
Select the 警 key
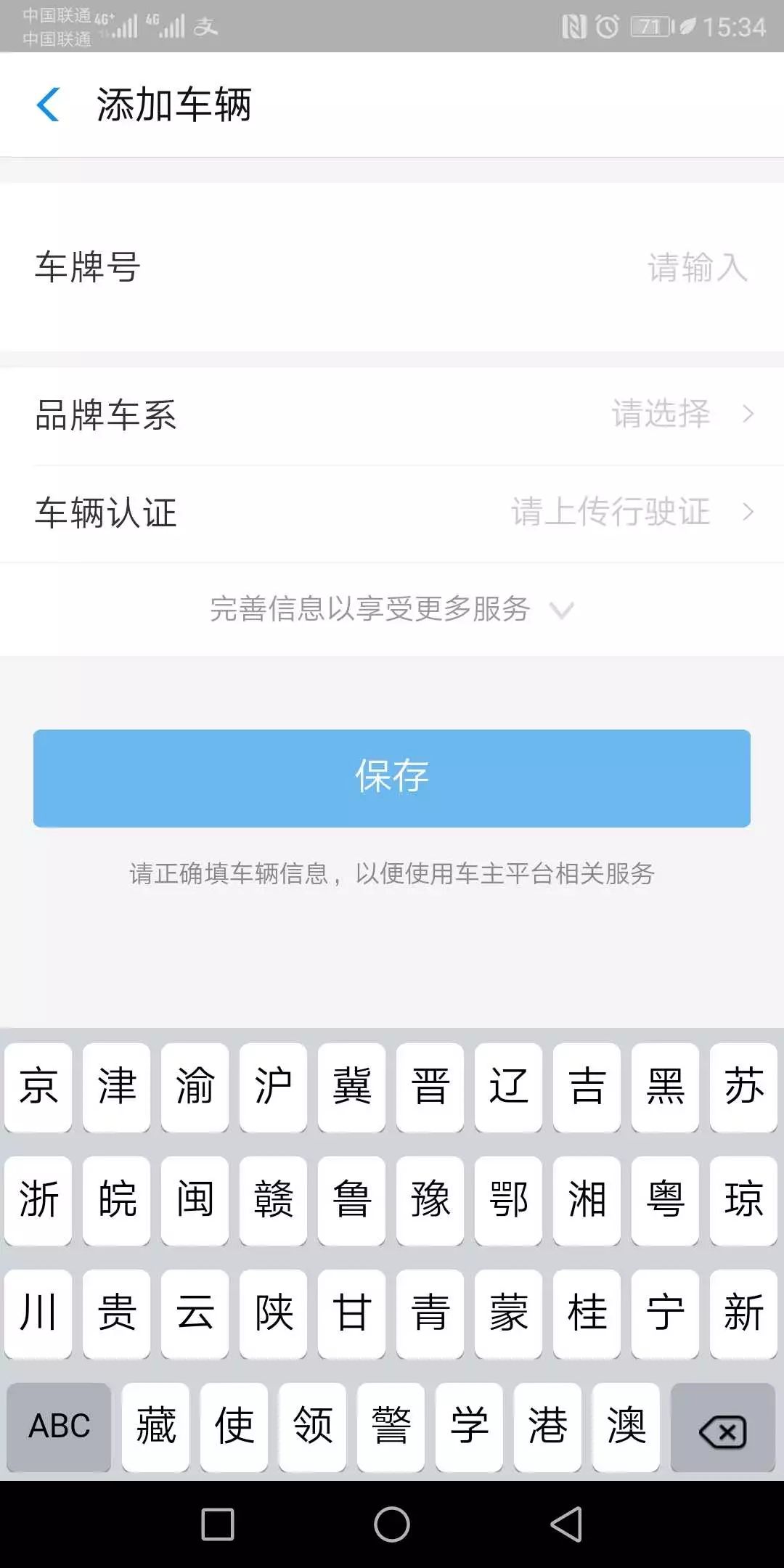391,1426
